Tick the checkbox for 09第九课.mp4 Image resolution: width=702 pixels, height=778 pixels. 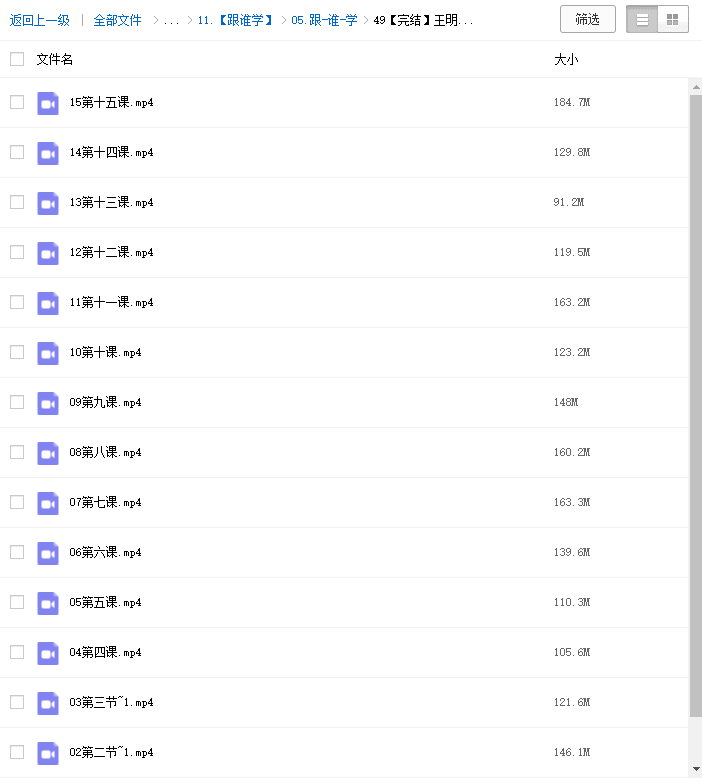tap(17, 402)
